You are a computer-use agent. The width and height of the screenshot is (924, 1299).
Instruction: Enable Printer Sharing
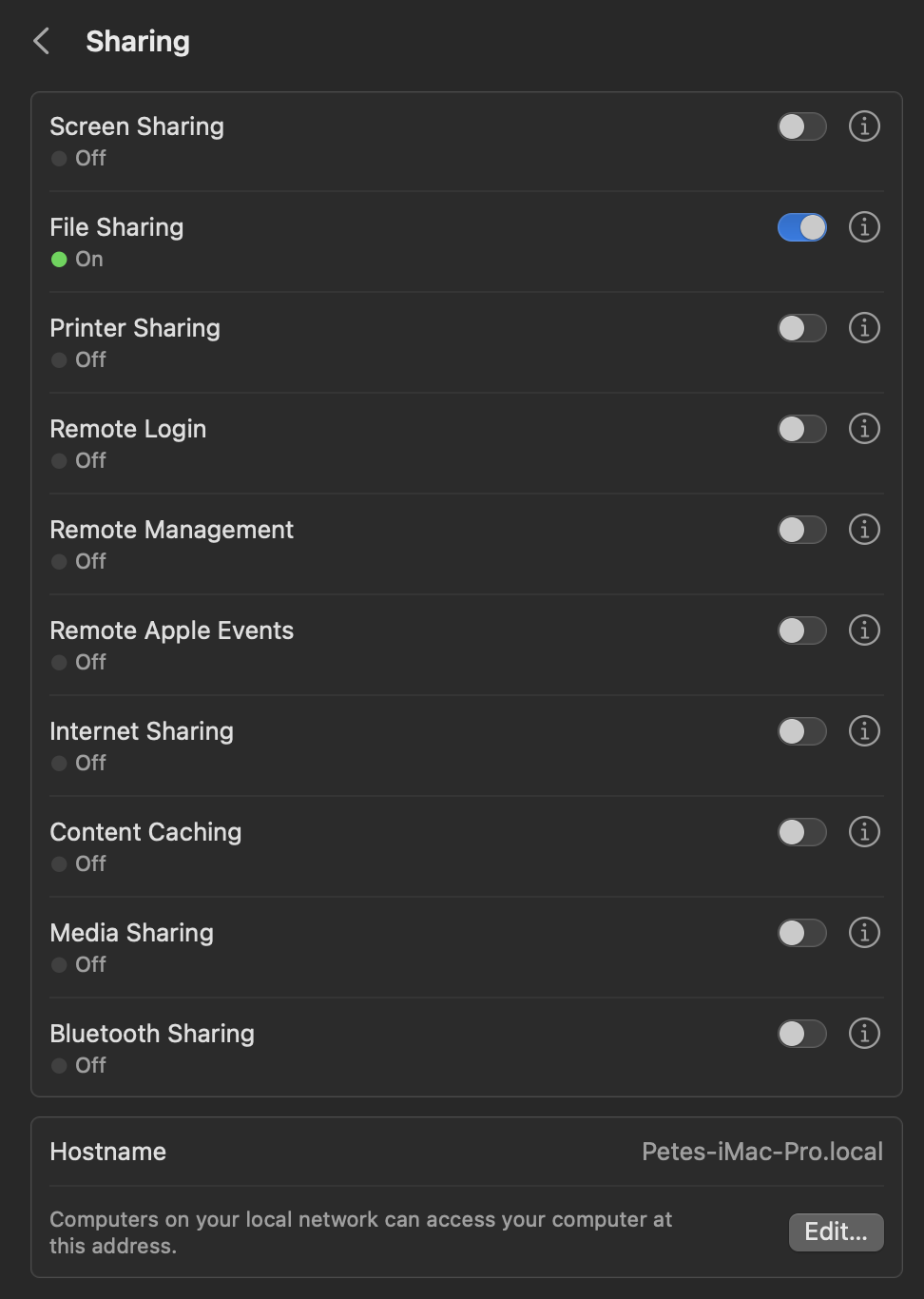(x=801, y=328)
